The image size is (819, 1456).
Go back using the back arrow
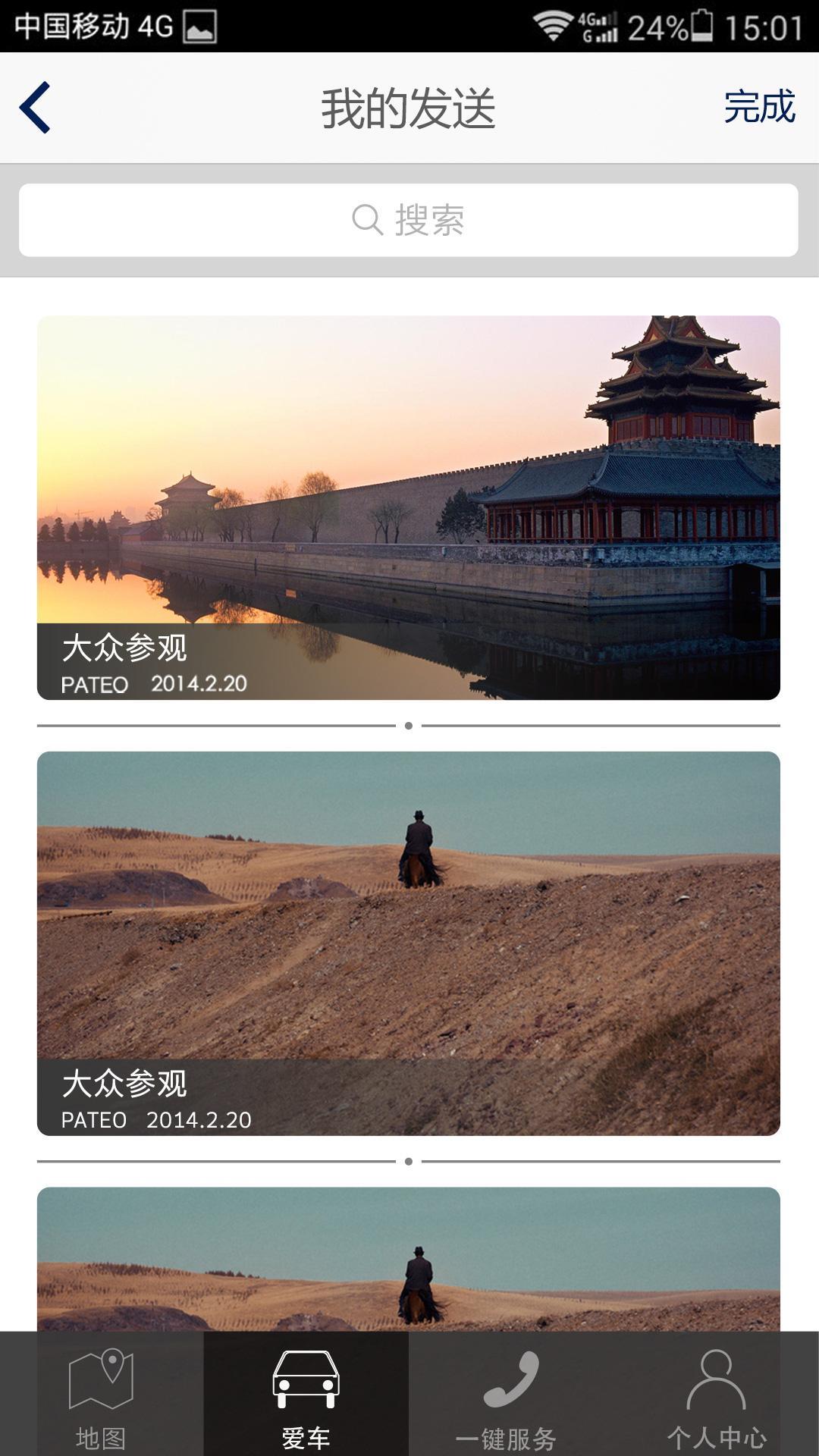click(x=35, y=108)
